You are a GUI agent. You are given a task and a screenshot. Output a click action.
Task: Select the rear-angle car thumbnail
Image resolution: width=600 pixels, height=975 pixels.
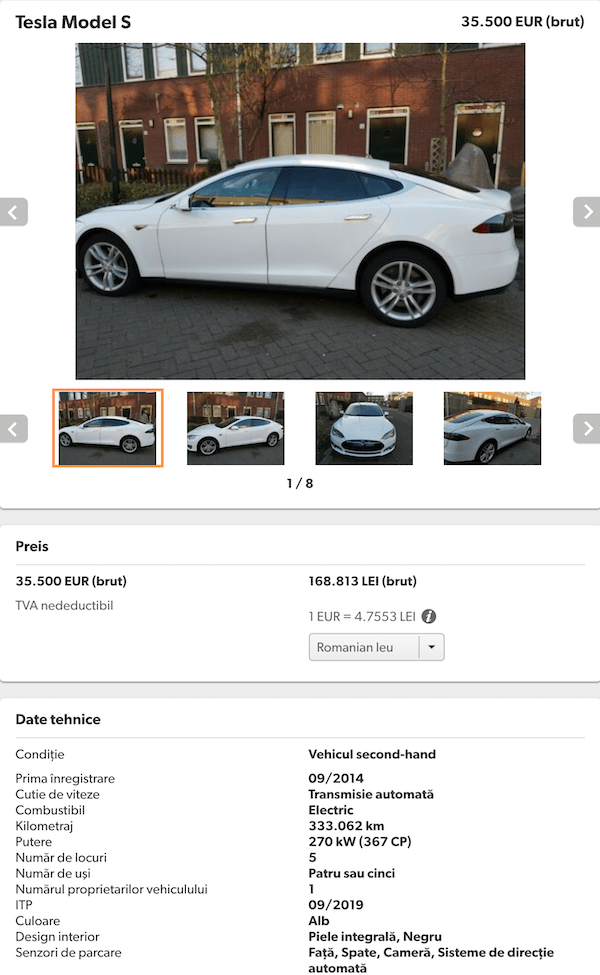click(x=492, y=428)
